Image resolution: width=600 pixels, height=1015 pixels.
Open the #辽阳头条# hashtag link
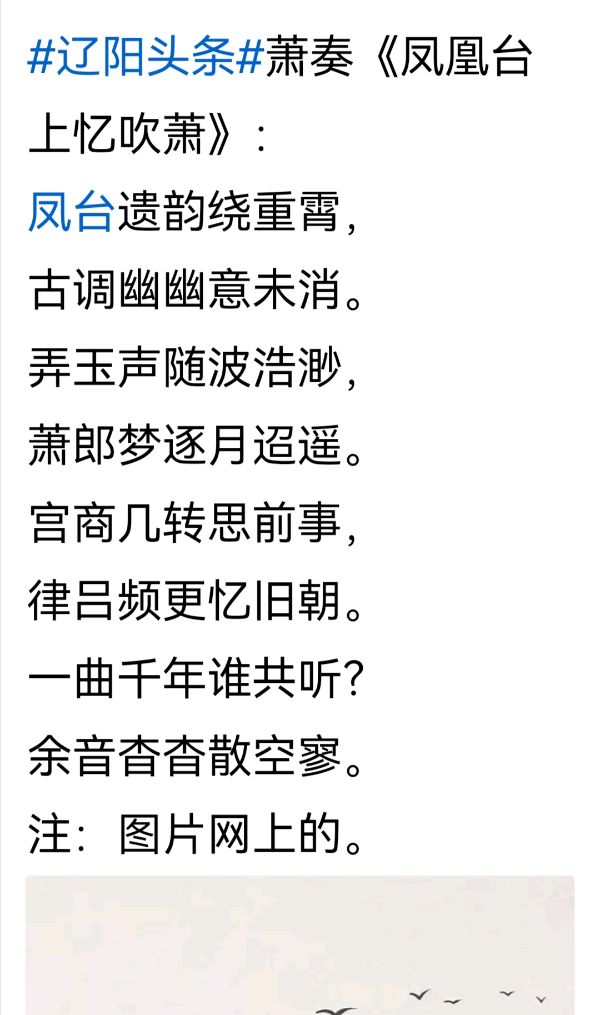[x=146, y=57]
